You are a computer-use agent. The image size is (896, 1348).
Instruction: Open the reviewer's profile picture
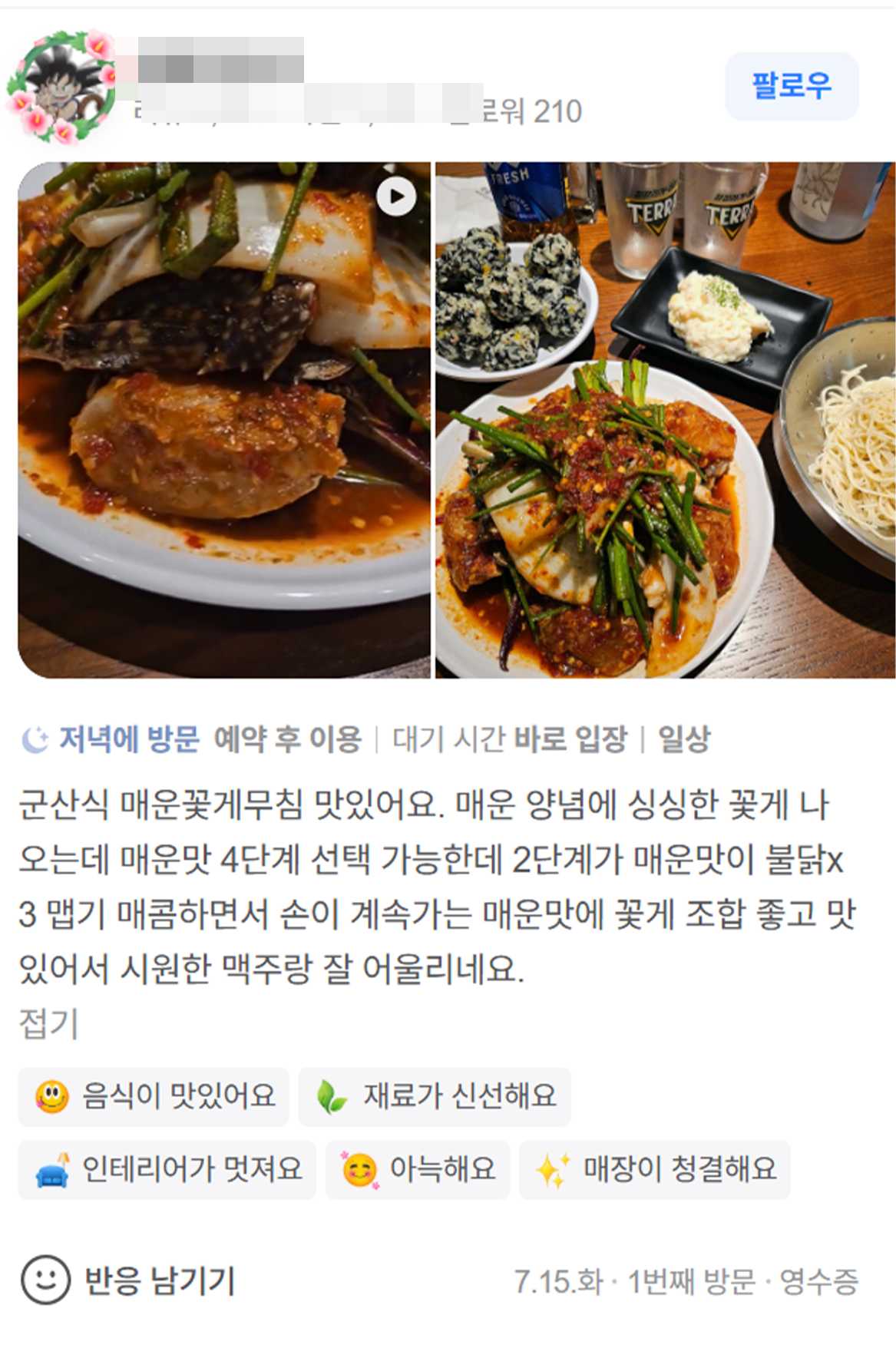(61, 88)
